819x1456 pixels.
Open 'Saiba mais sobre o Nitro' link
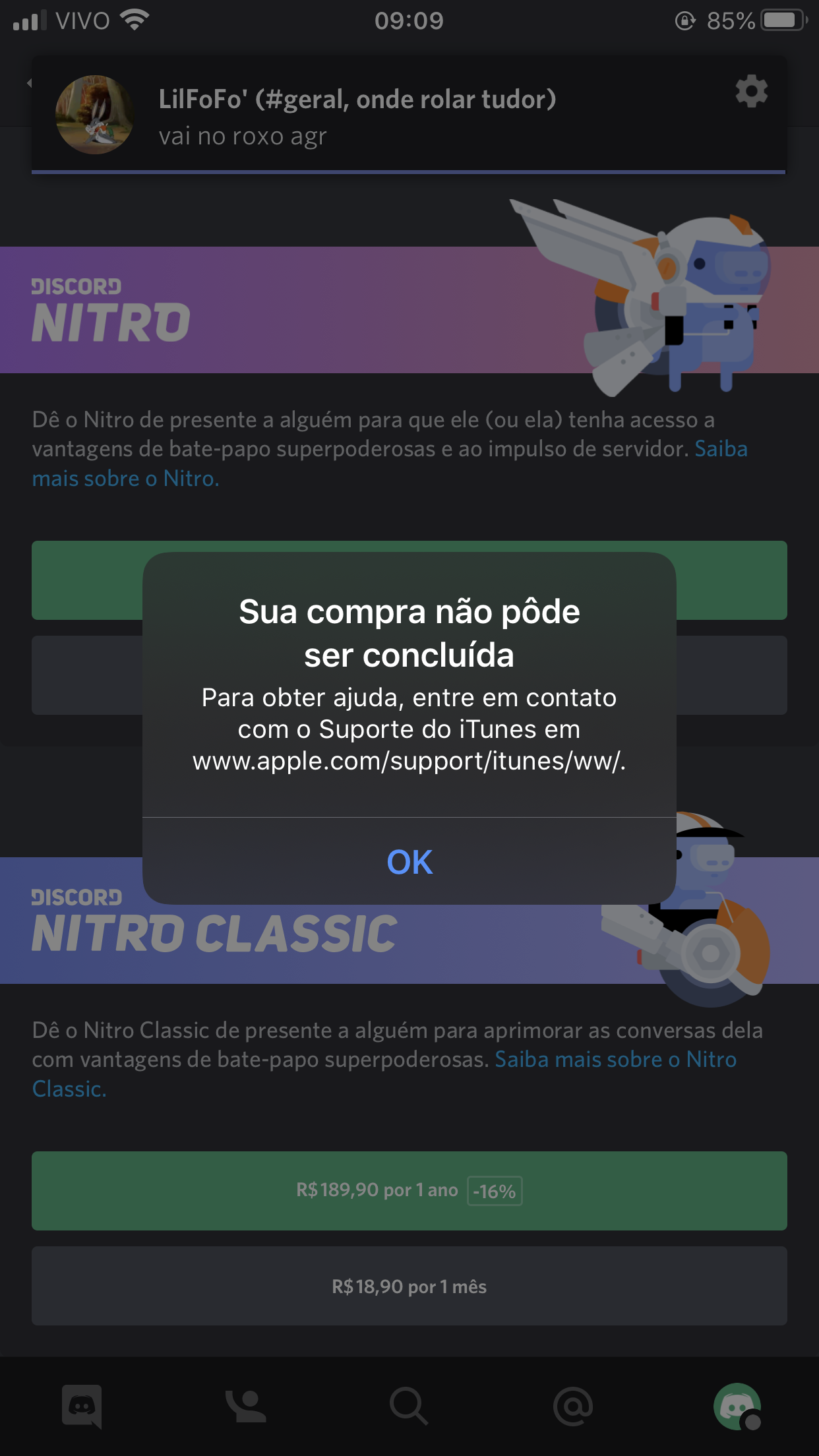pyautogui.click(x=125, y=478)
